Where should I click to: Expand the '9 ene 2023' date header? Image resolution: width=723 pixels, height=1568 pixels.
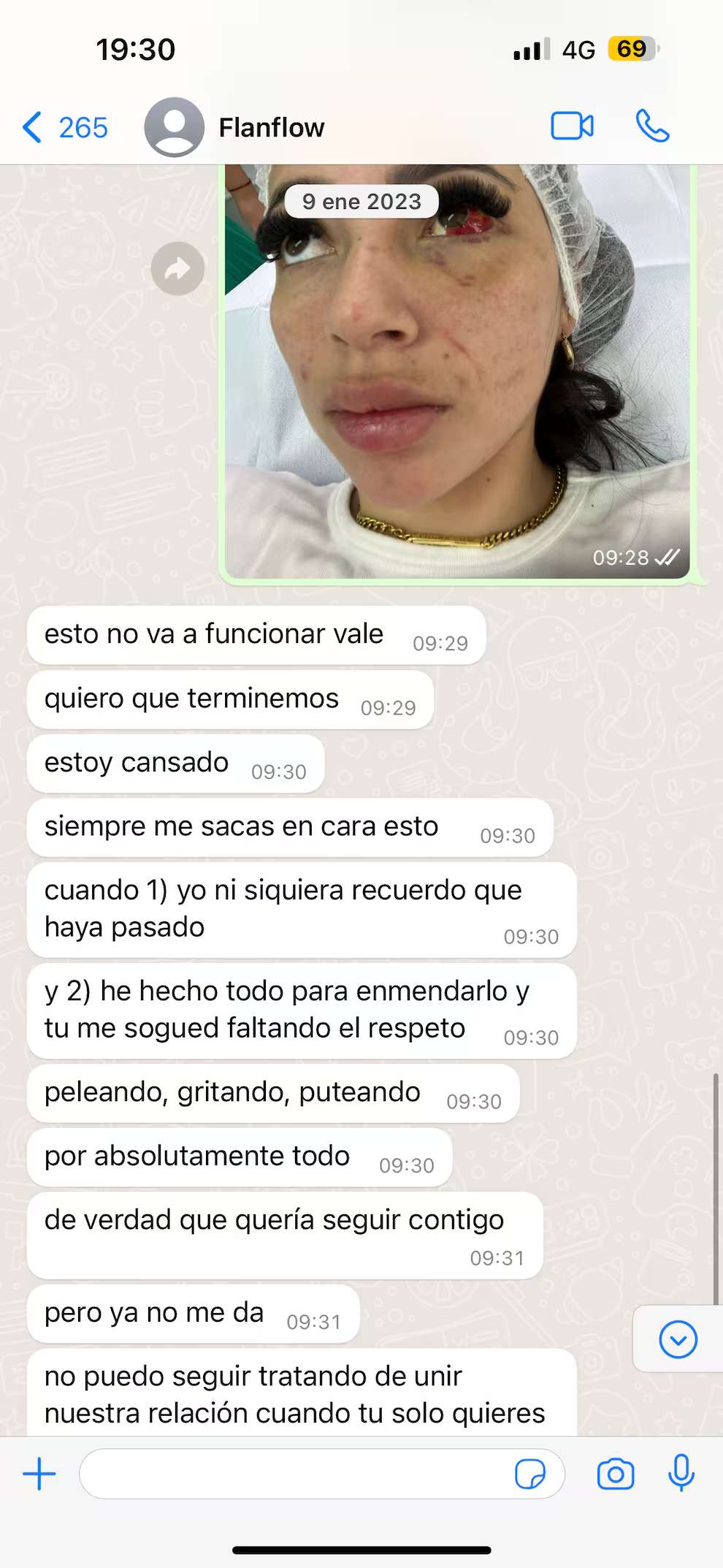(360, 201)
